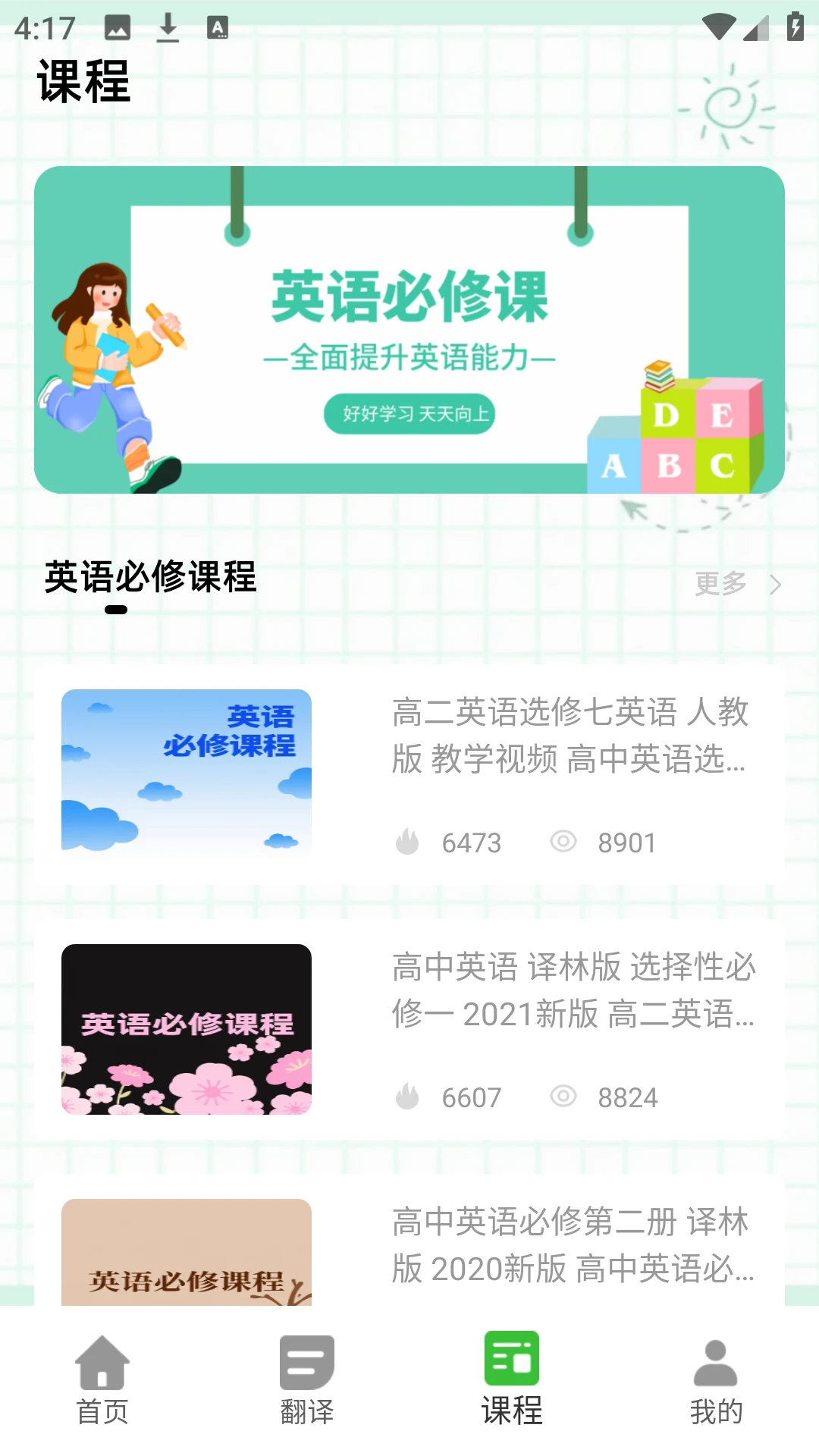Open the 更多 more courses link
This screenshot has width=819, height=1456.
[x=717, y=585]
